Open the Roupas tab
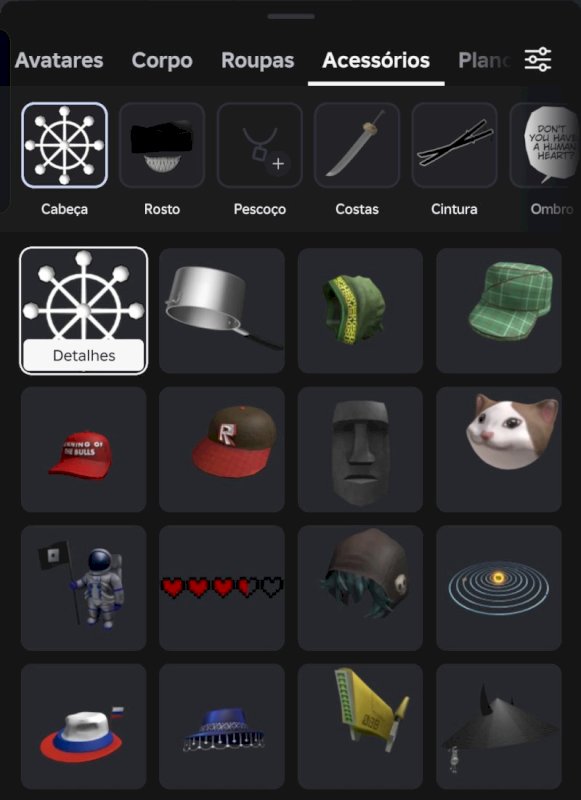581x800 pixels. [258, 60]
